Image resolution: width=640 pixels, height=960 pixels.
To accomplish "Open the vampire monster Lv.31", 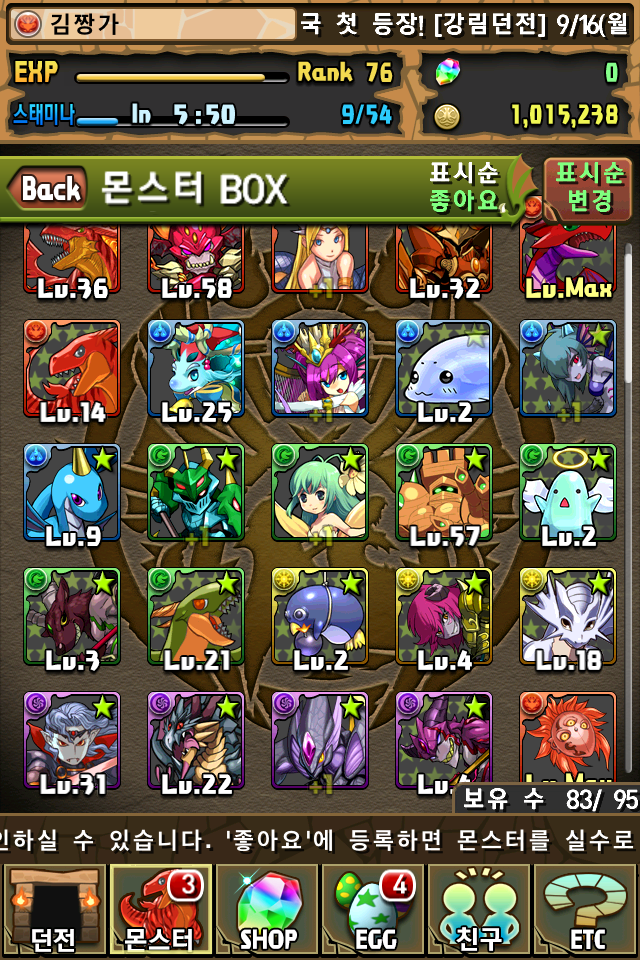I will (x=72, y=742).
